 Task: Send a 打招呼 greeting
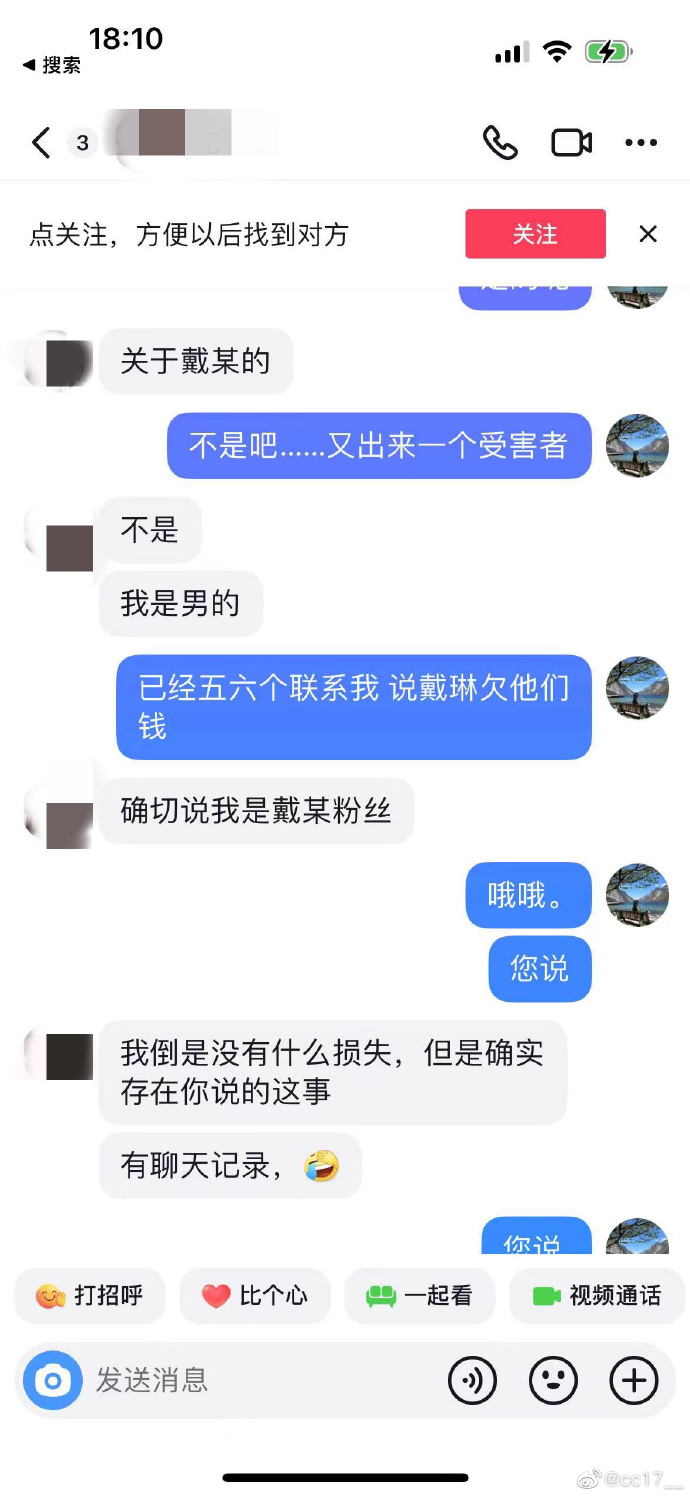(x=90, y=1296)
